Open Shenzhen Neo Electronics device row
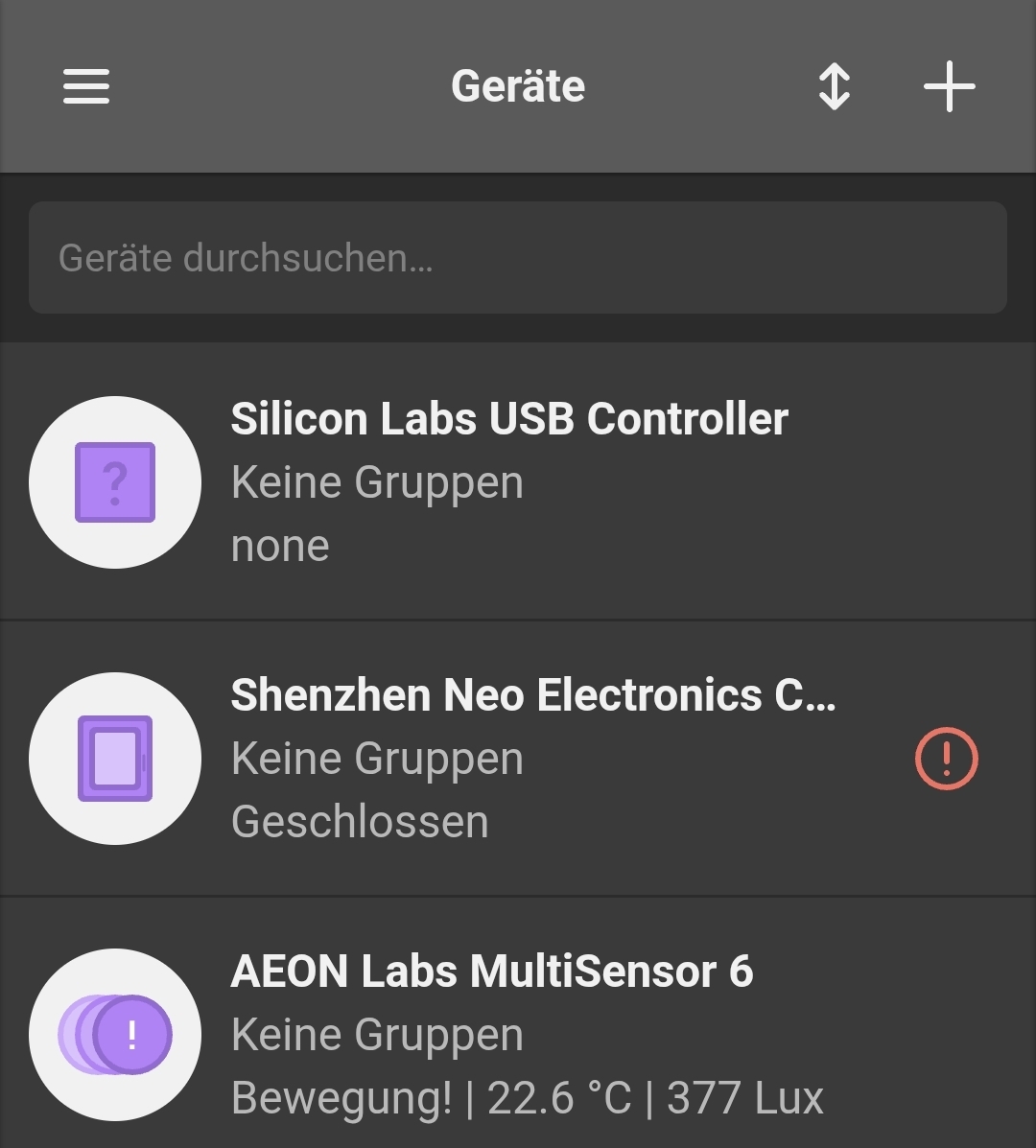The width and height of the screenshot is (1036, 1148). 532,758
